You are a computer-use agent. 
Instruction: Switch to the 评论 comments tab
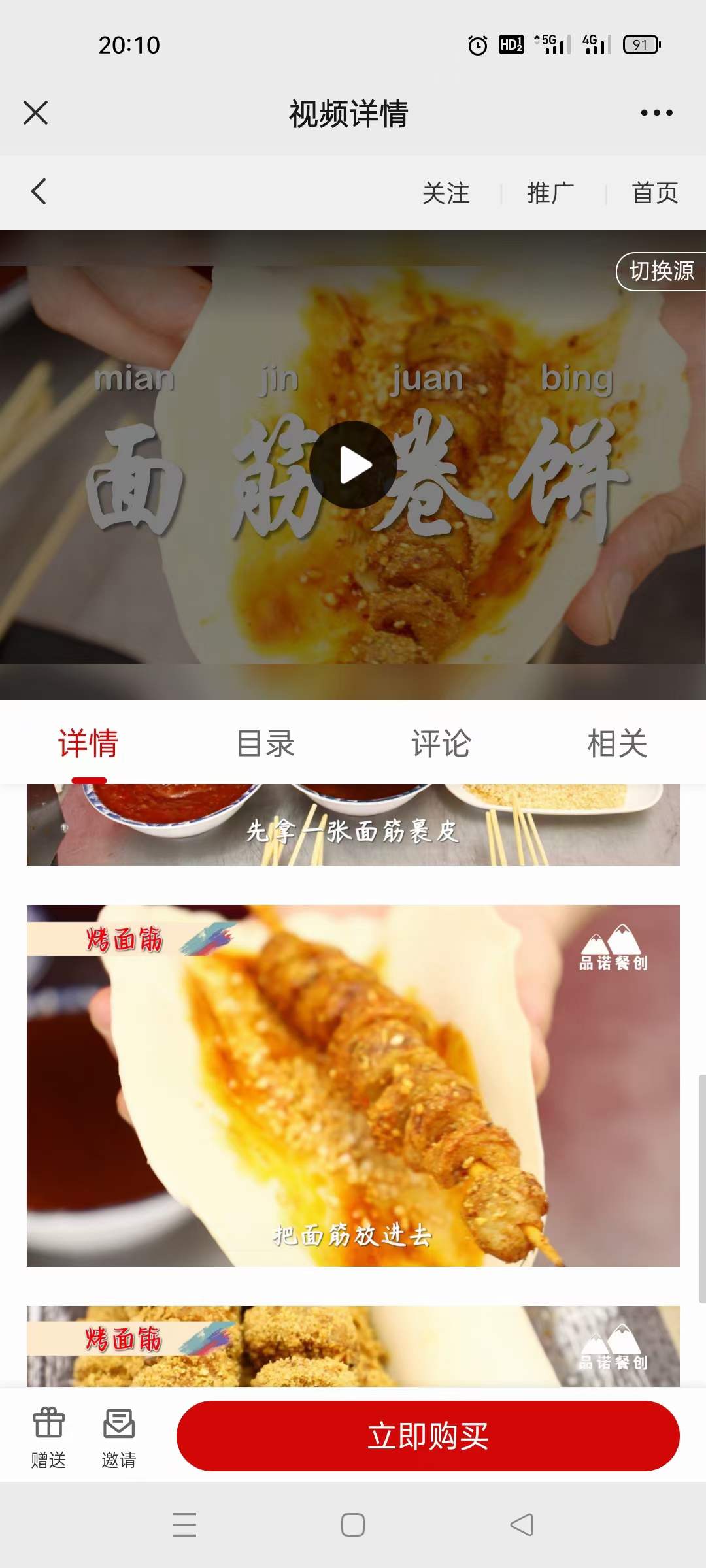pos(440,743)
